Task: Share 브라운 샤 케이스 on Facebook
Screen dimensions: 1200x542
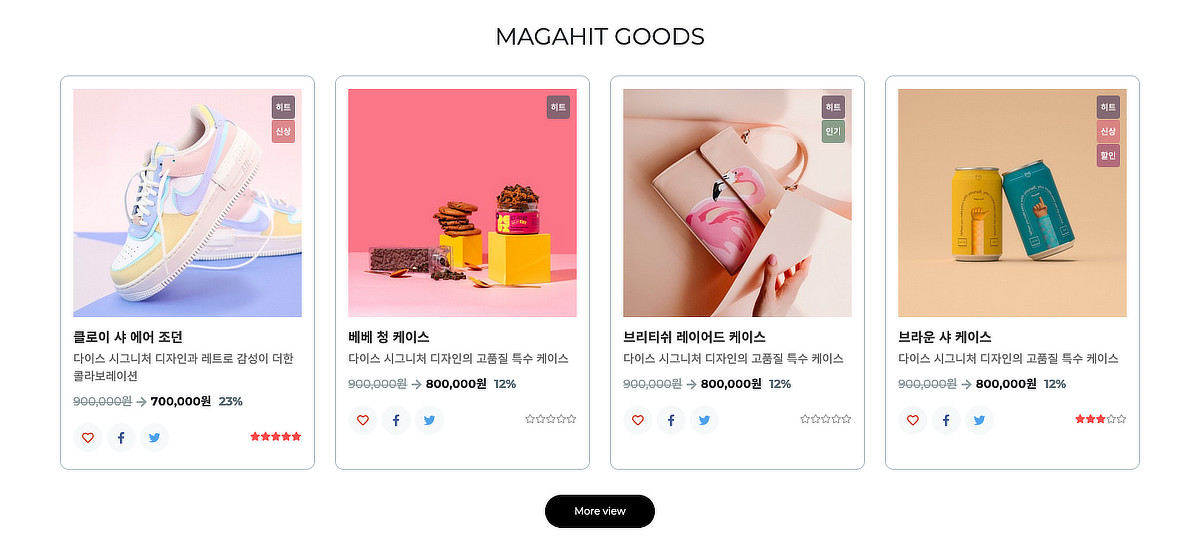Action: (946, 420)
